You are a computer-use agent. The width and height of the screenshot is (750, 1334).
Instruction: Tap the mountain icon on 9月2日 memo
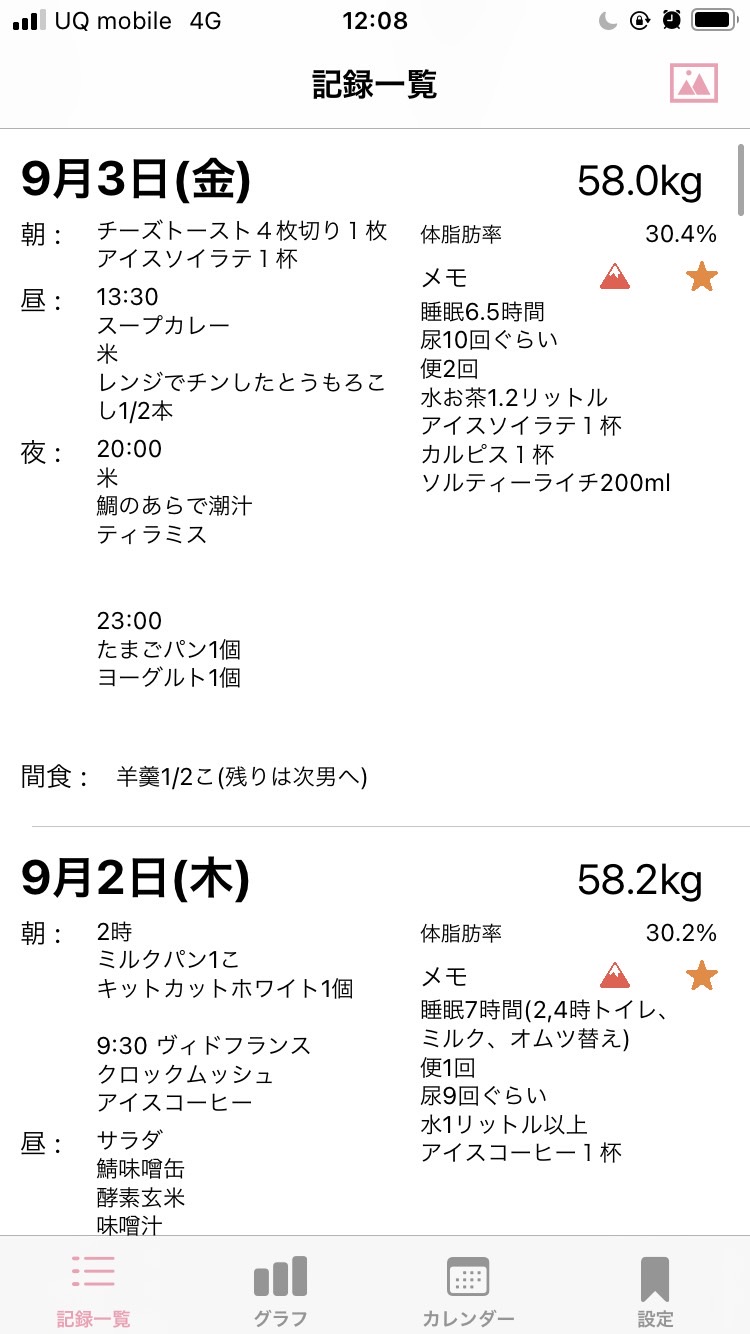615,976
